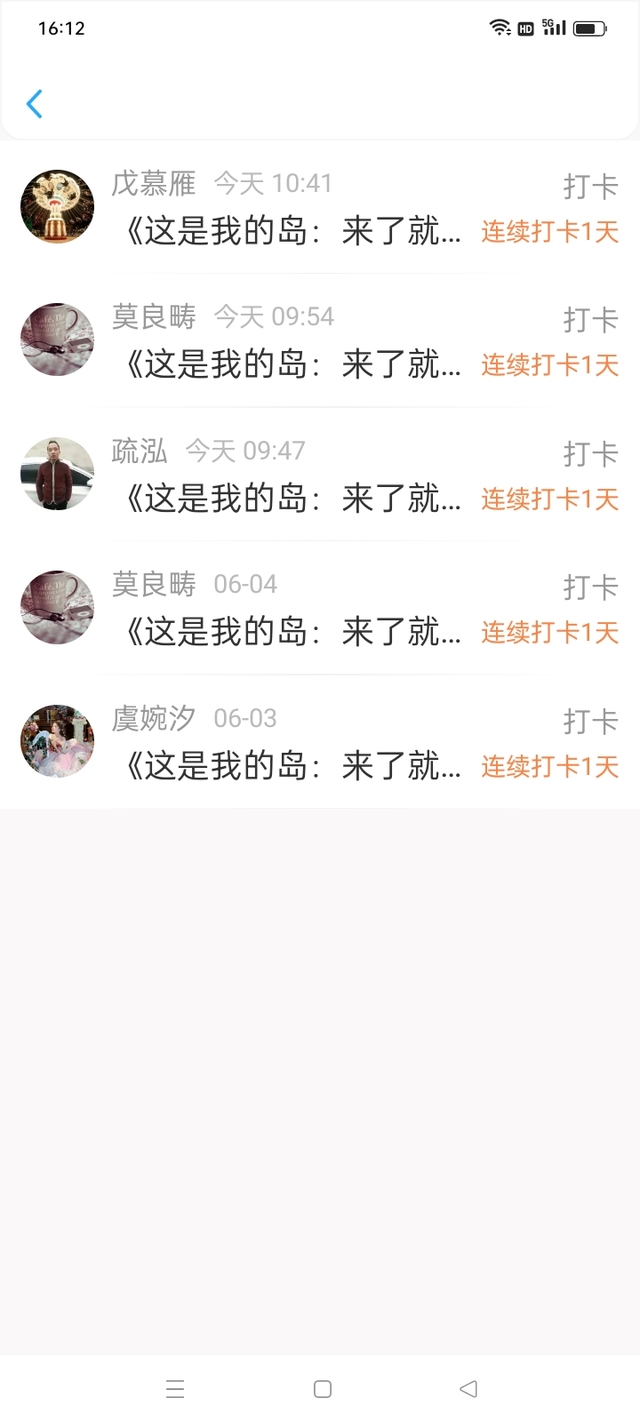
Task: Tap the system home button
Action: 322,1389
